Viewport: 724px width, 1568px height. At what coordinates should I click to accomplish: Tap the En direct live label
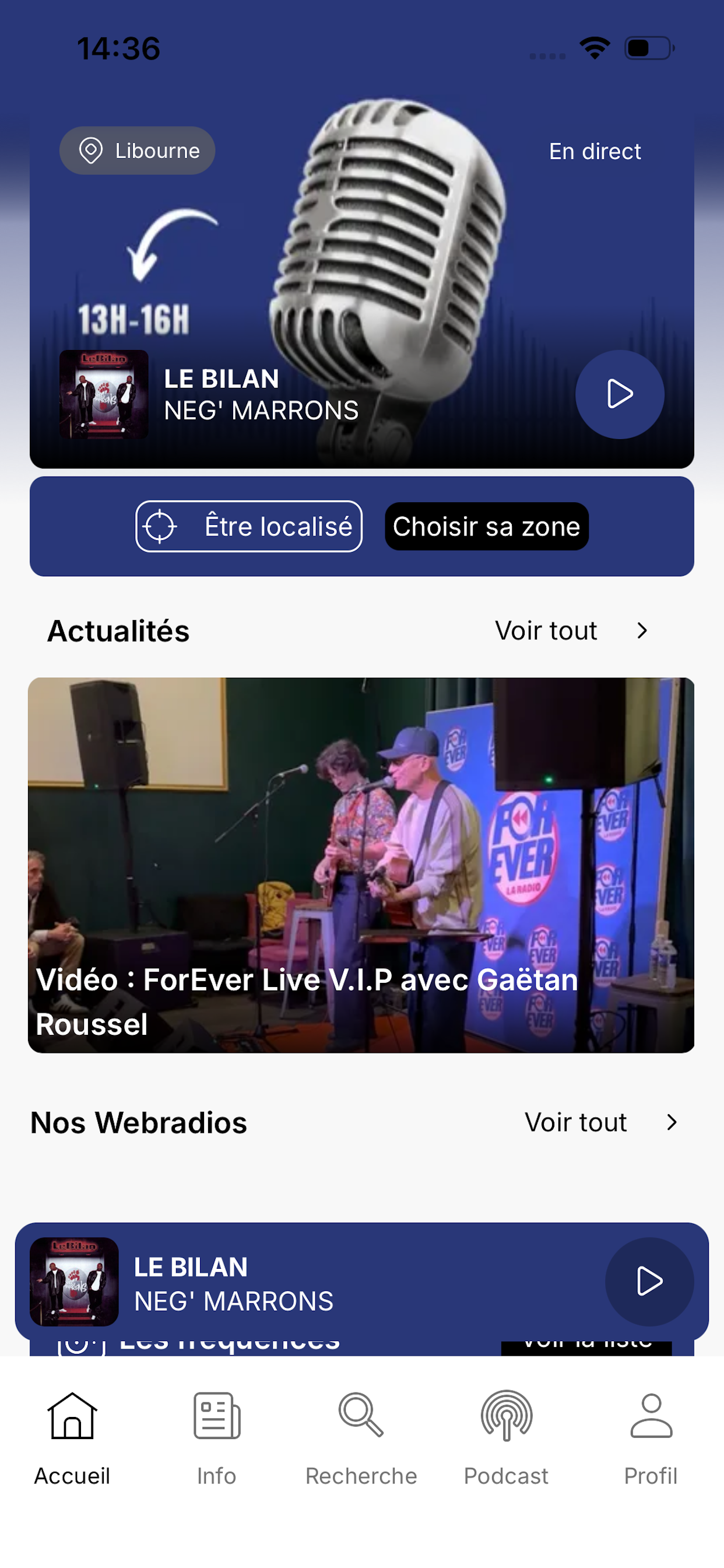pyautogui.click(x=595, y=150)
